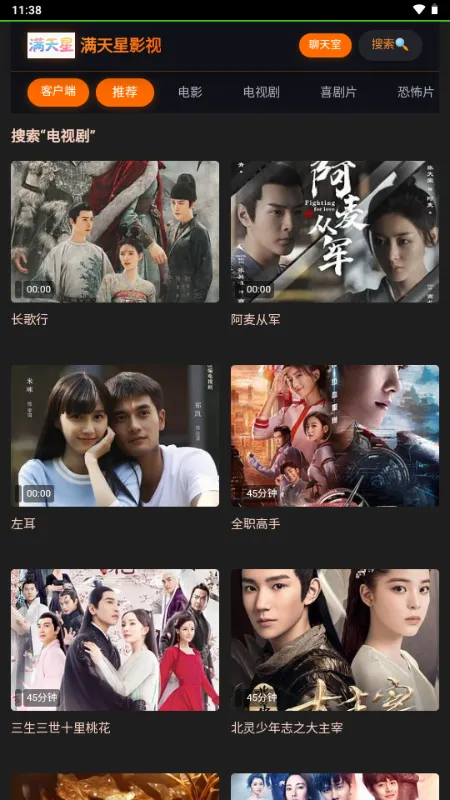450x800 pixels.
Task: Select the 电视剧 category
Action: pyautogui.click(x=261, y=92)
